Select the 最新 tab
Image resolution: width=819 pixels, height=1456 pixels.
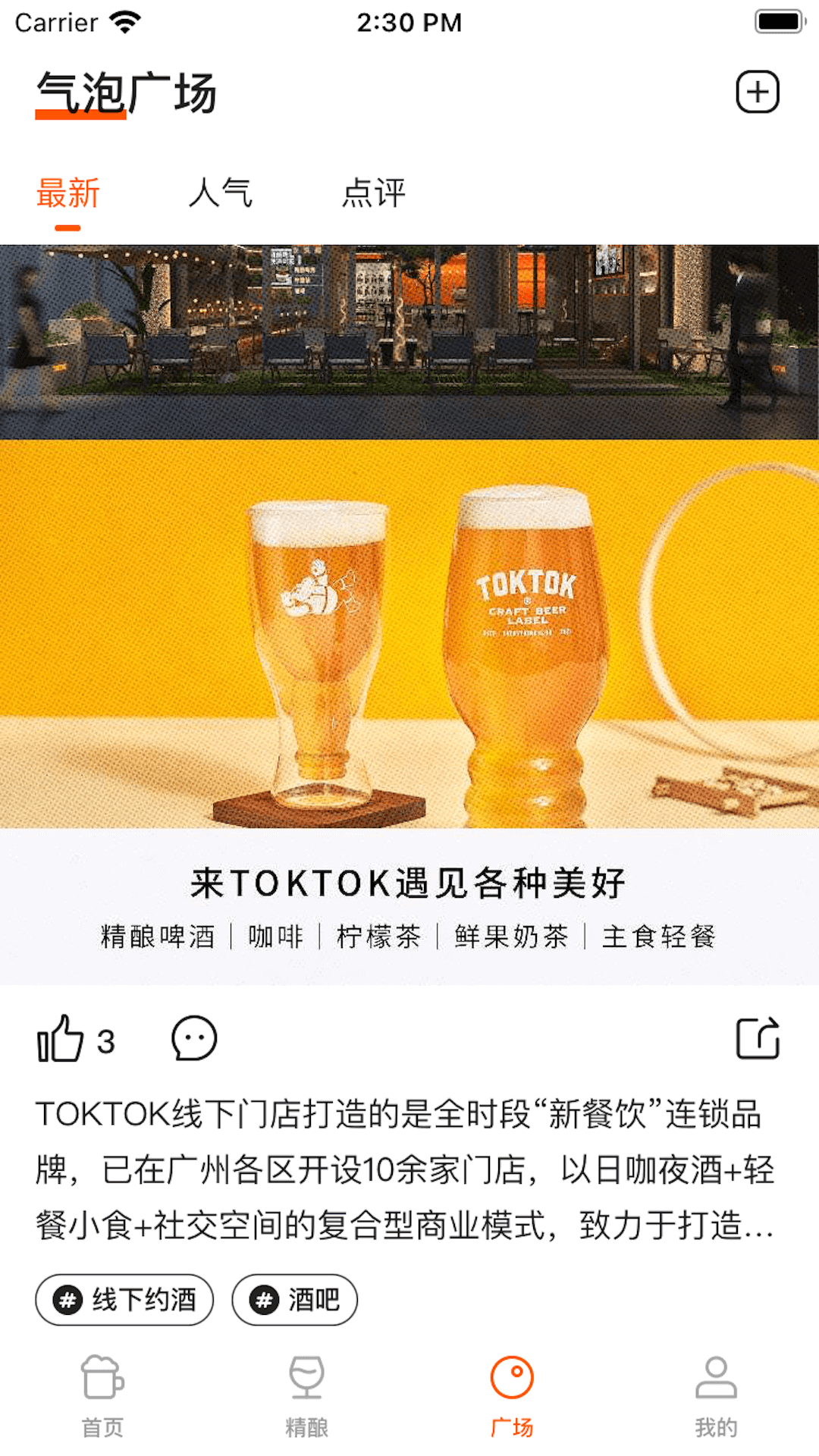pos(68,193)
